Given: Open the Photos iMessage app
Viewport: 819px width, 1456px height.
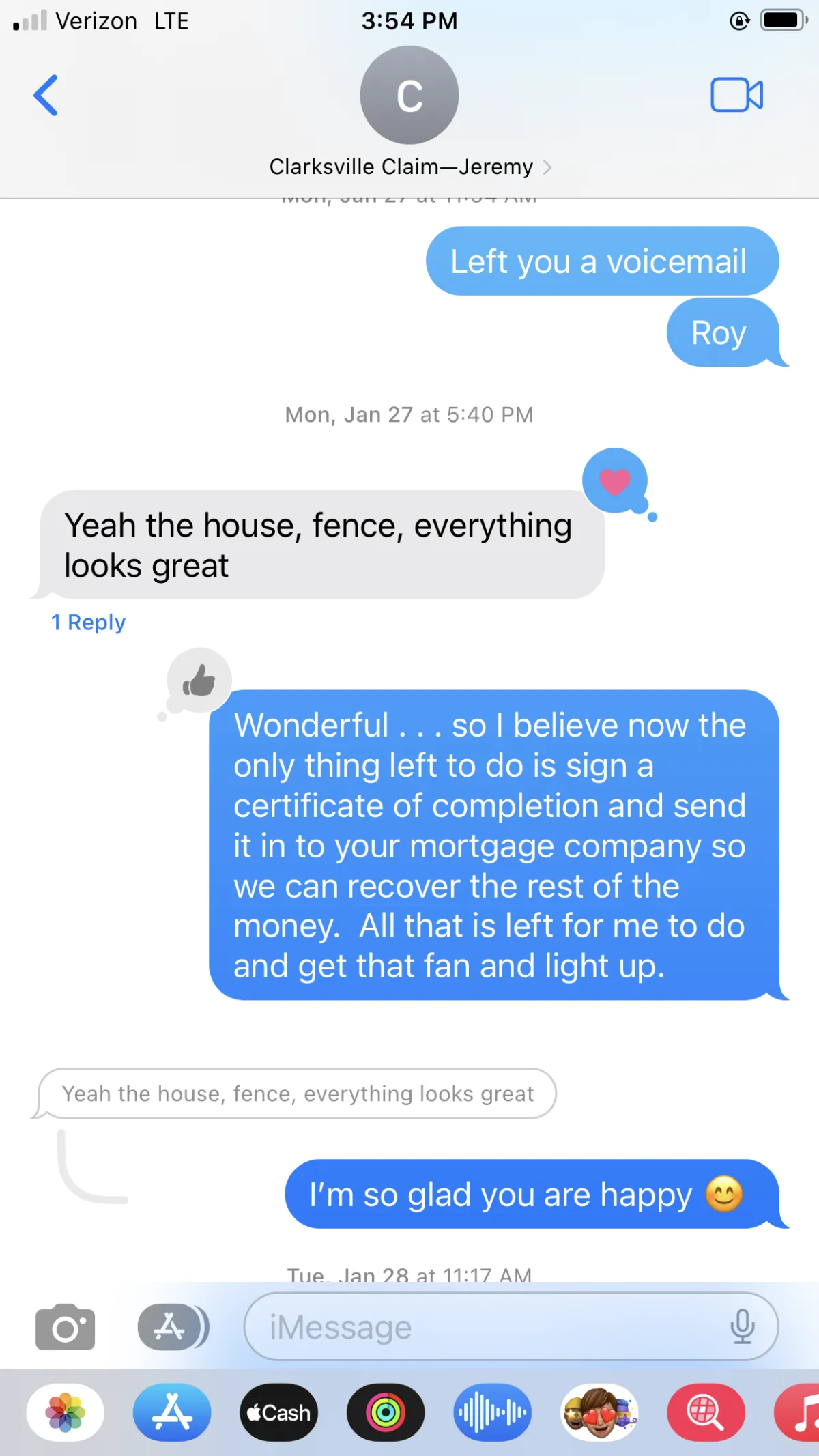Looking at the screenshot, I should click(66, 1412).
